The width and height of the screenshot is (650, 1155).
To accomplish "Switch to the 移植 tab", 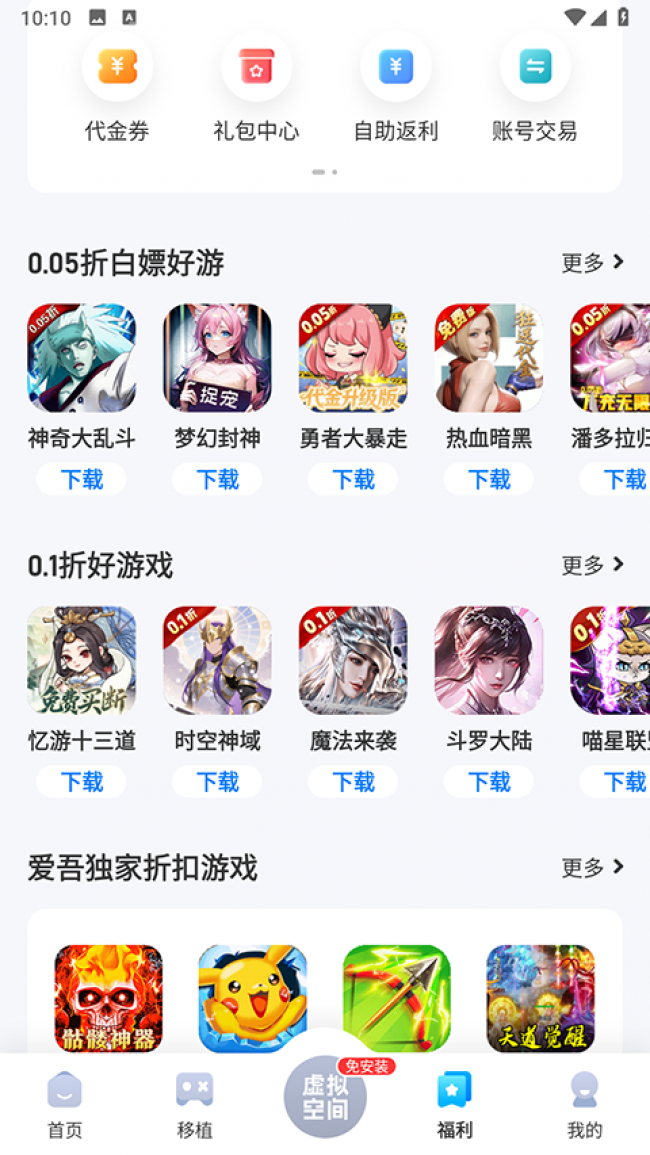I will pyautogui.click(x=195, y=1104).
